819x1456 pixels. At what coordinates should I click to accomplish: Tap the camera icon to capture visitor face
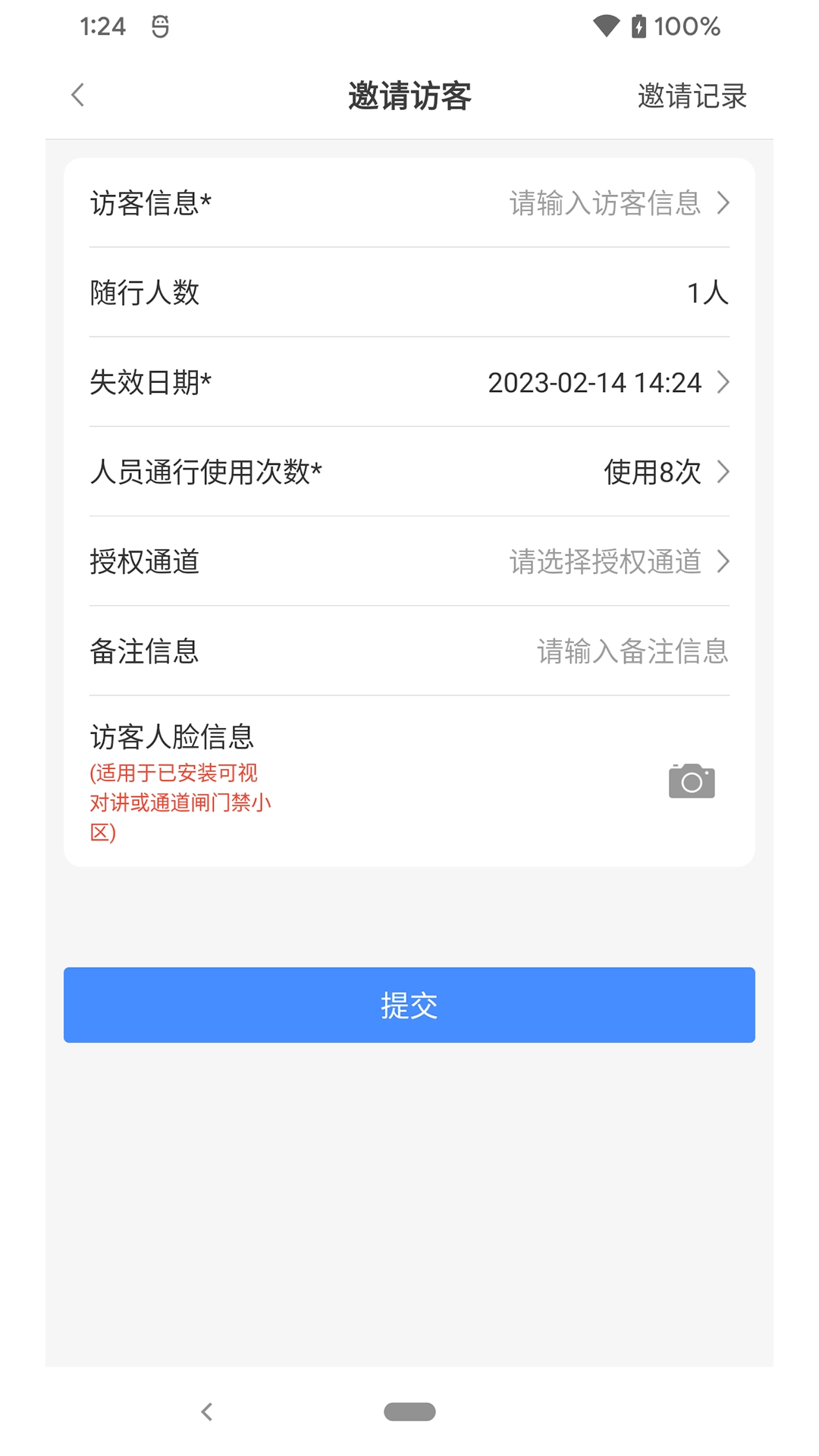click(691, 780)
